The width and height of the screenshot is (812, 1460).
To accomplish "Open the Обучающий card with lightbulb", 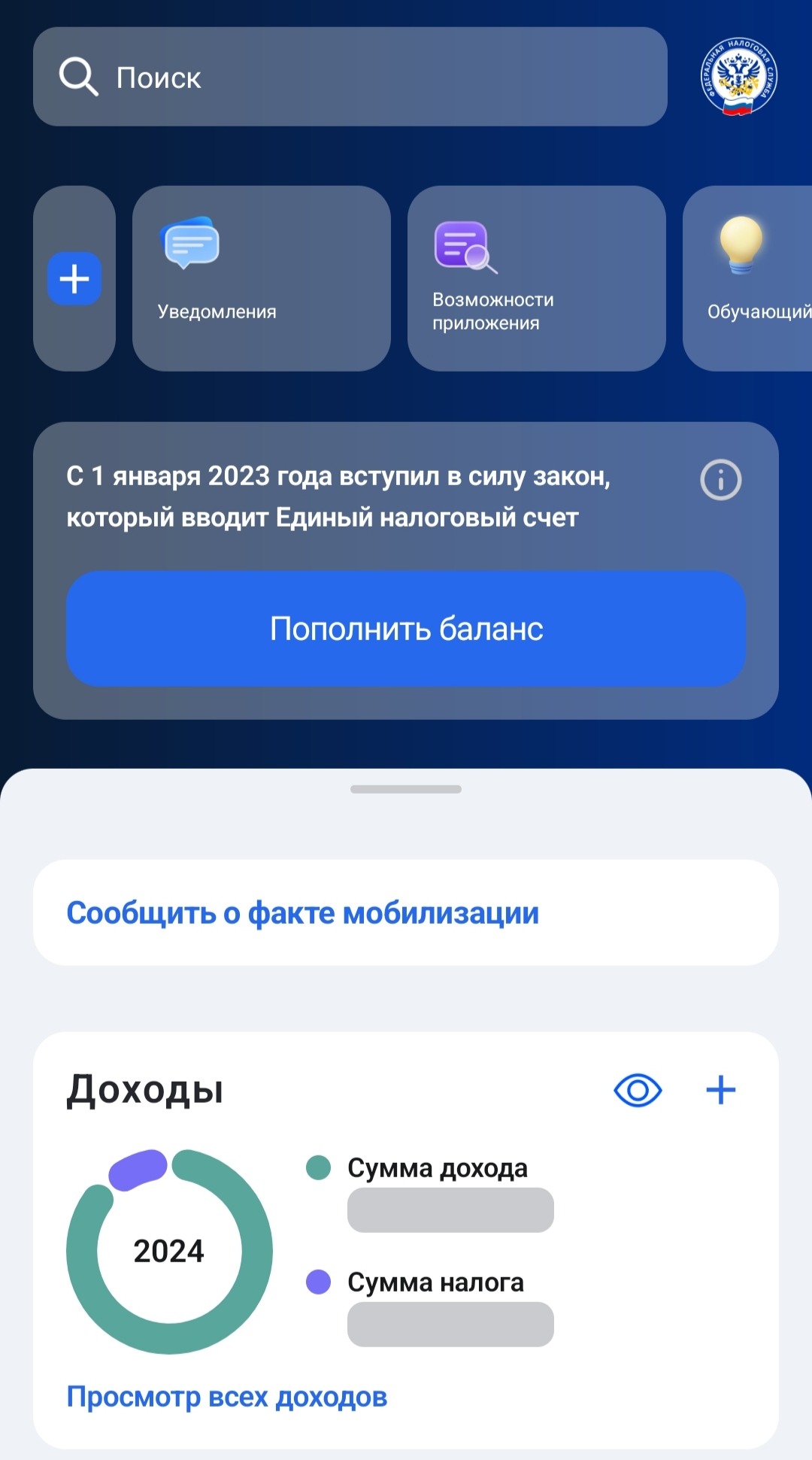I will point(748,278).
